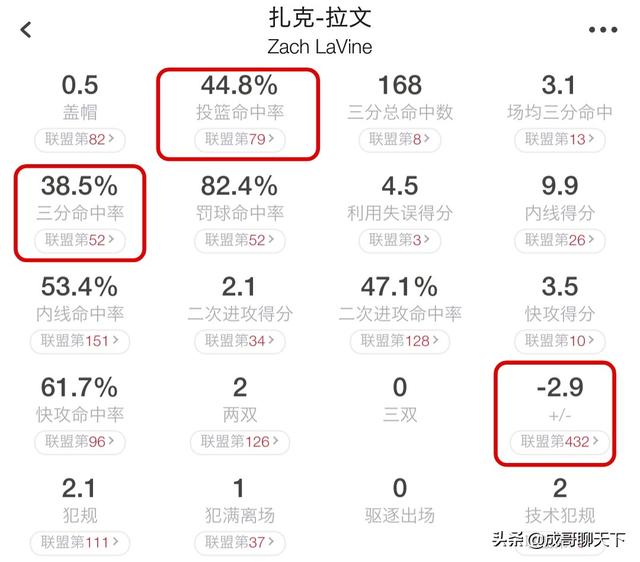Open league rank 126 chip under 两双
Image resolution: width=640 pixels, height=562 pixels.
pyautogui.click(x=240, y=441)
